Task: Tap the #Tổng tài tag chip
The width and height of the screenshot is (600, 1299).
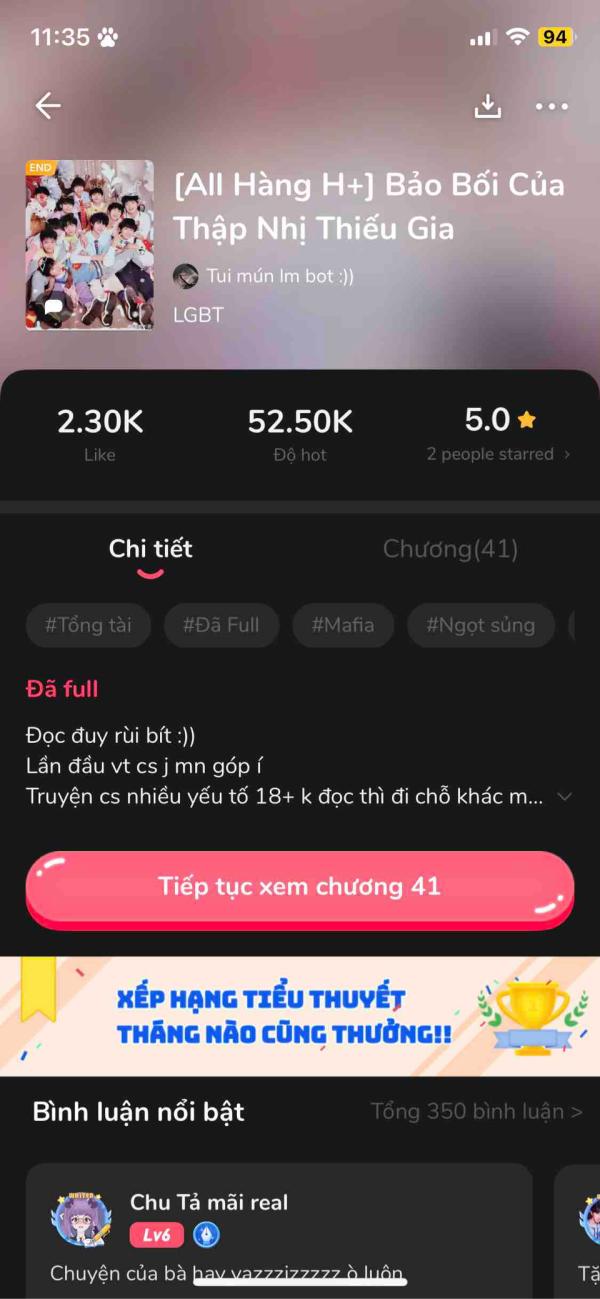Action: (88, 626)
